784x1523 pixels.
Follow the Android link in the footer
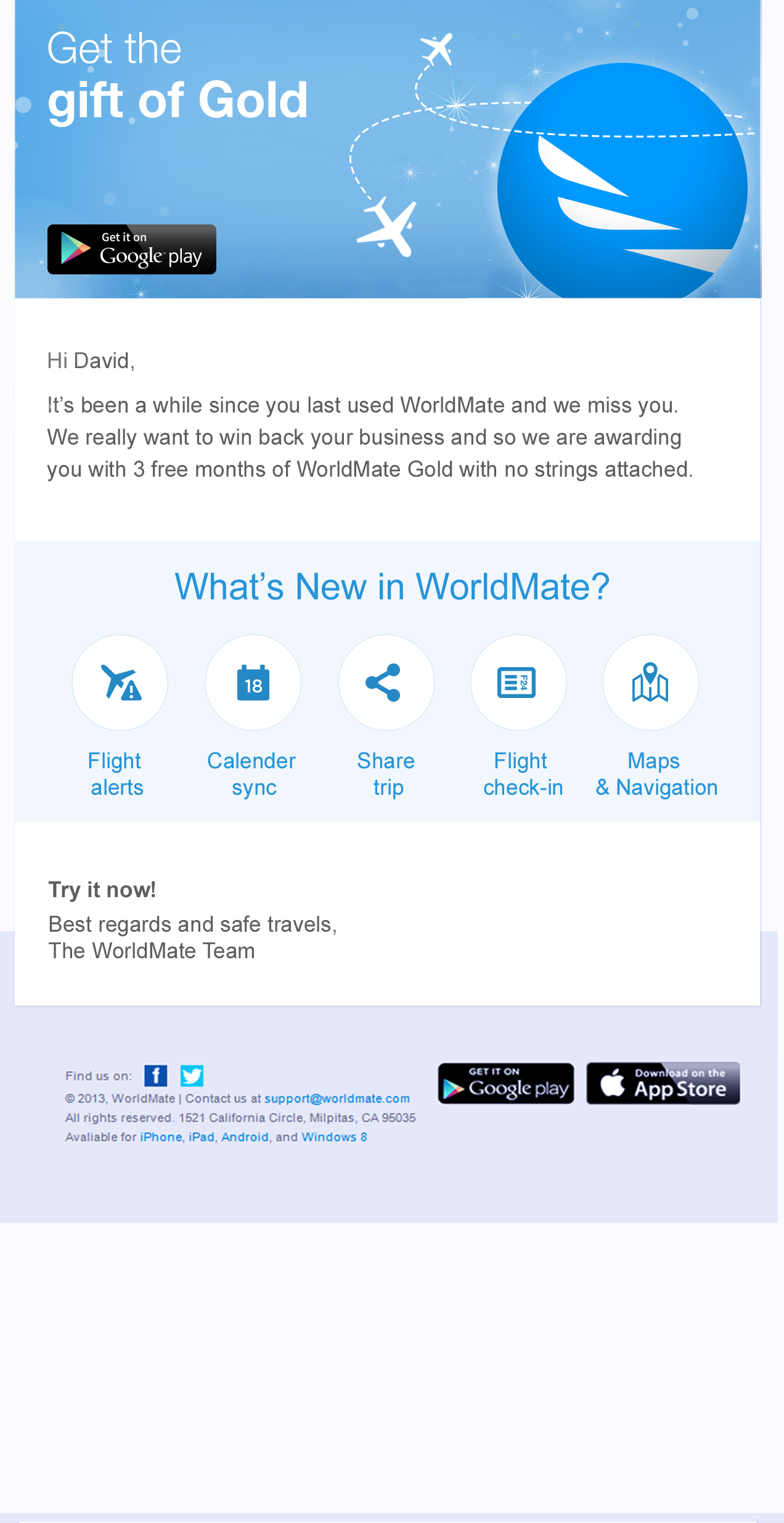tap(245, 1137)
